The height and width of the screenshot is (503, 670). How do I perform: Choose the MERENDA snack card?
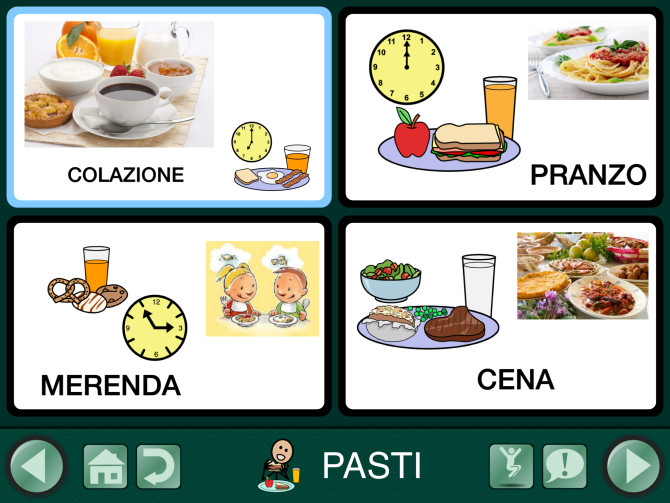pos(168,316)
